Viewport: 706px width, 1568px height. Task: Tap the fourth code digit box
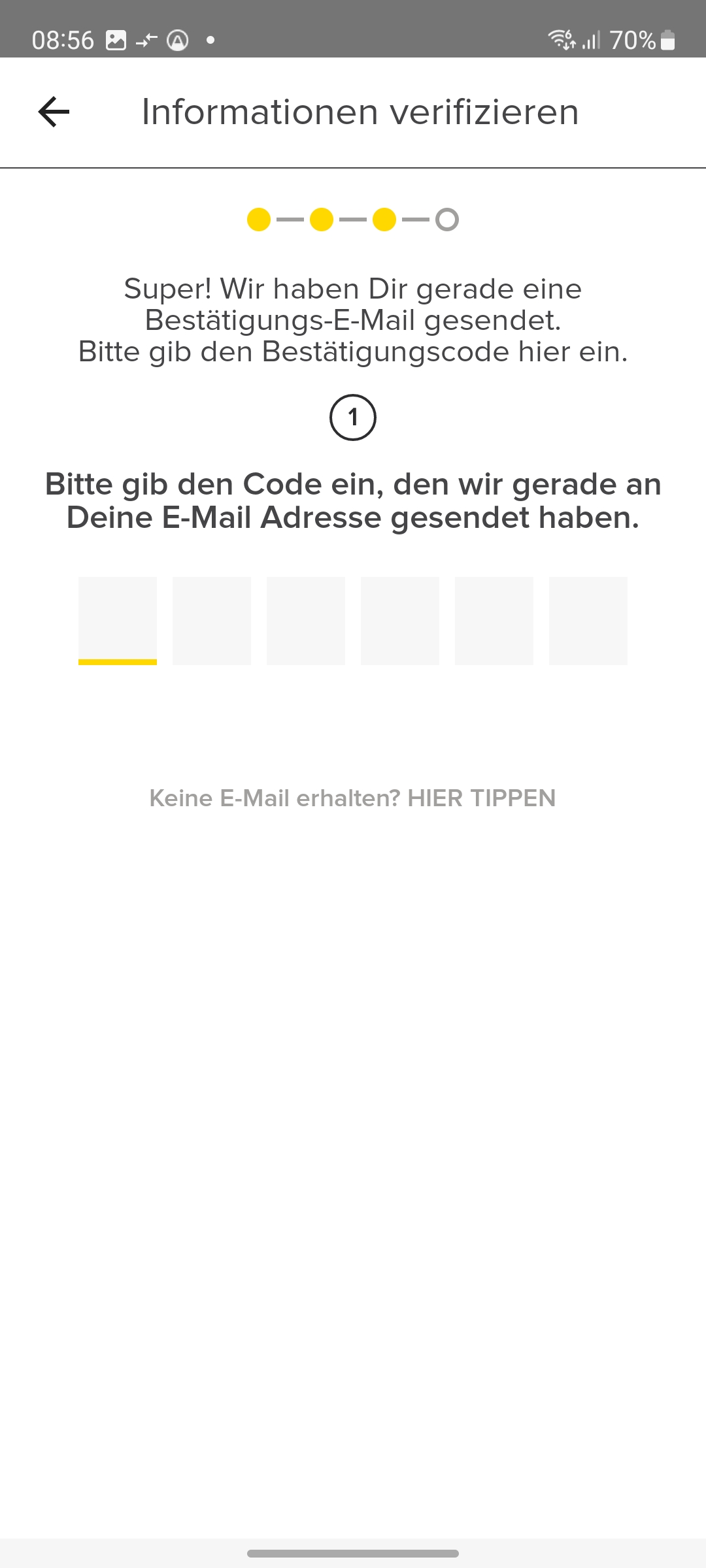click(400, 620)
